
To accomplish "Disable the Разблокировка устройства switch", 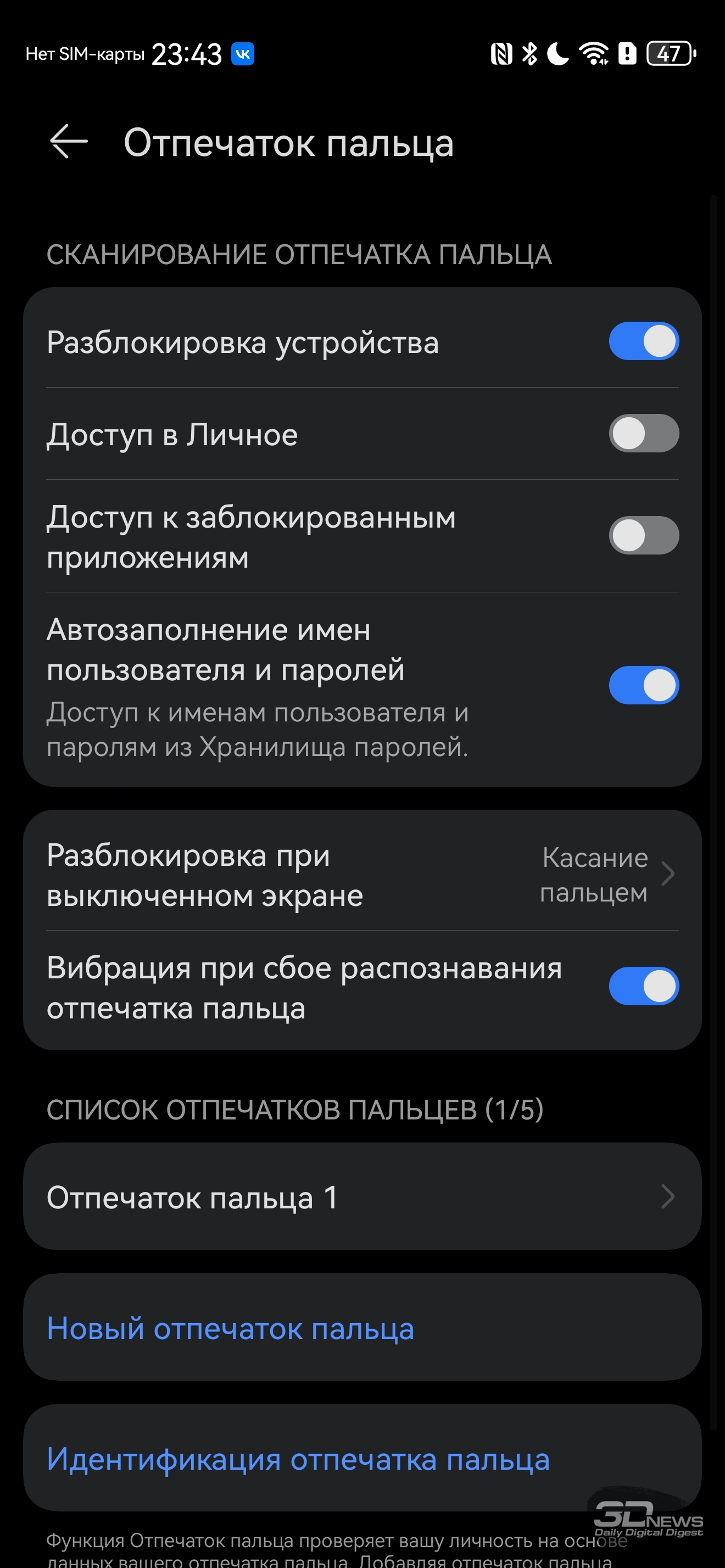I will [x=643, y=341].
